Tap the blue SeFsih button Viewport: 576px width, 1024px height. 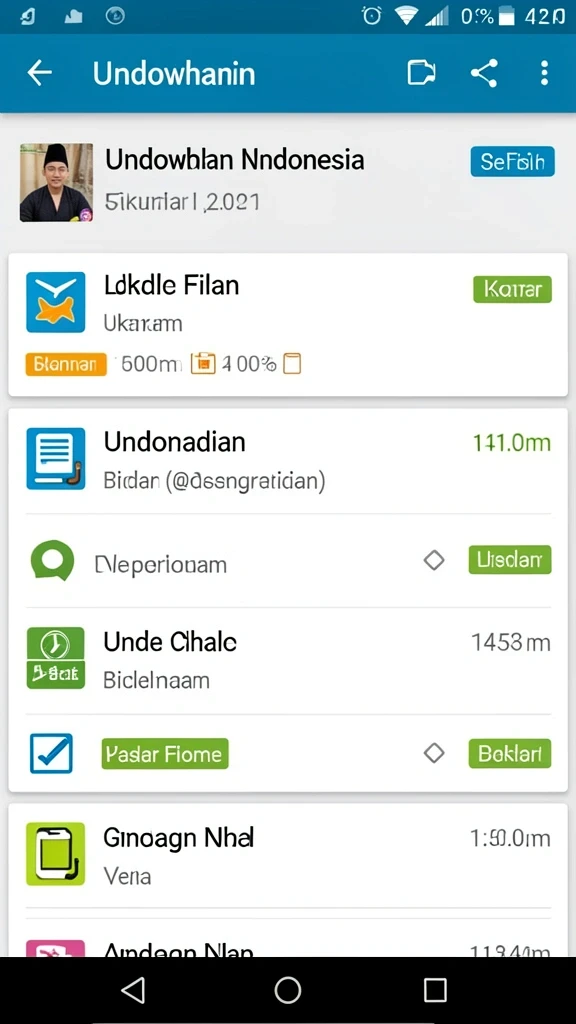pyautogui.click(x=512, y=161)
